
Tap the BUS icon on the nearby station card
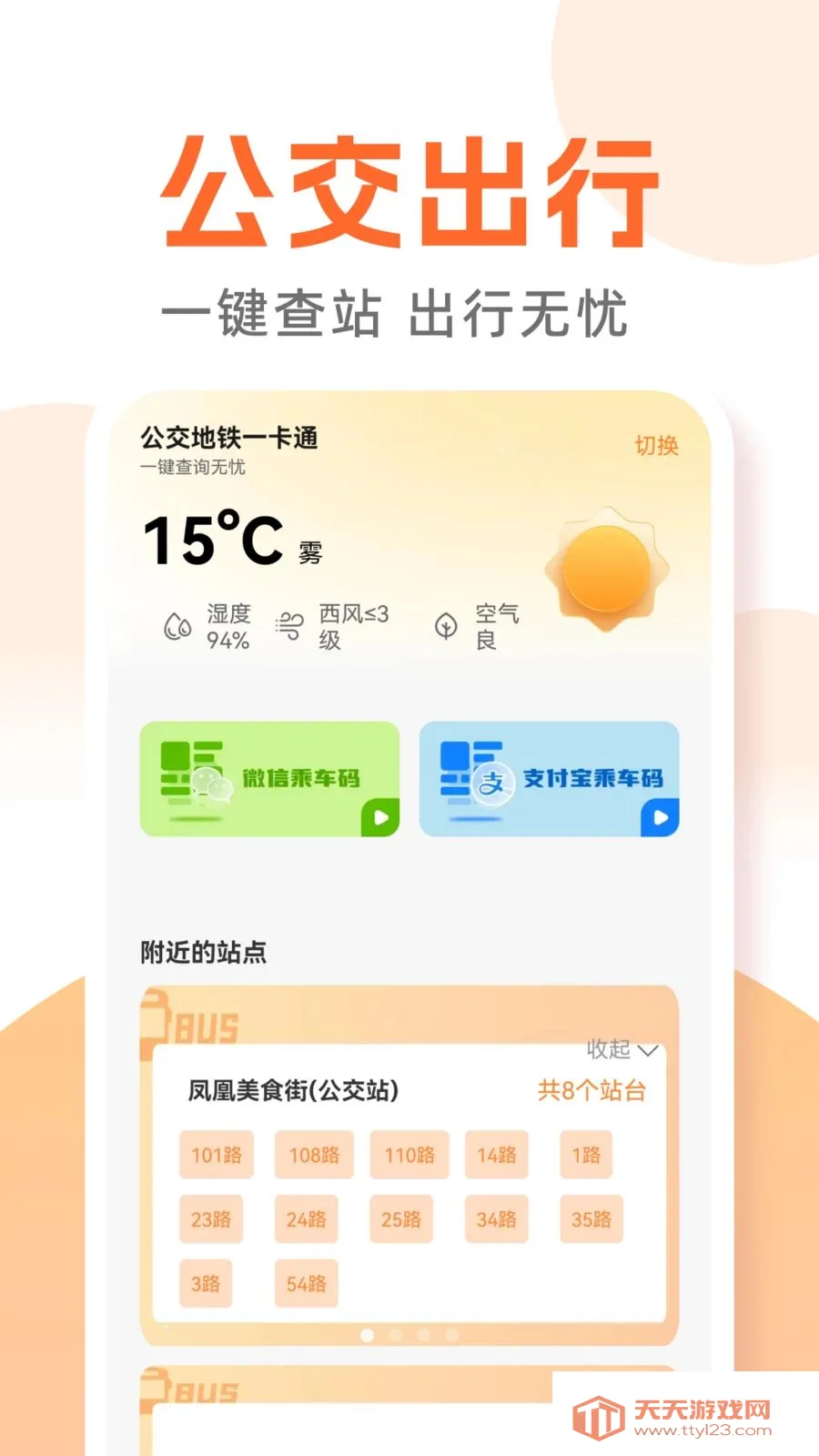coord(189,1019)
